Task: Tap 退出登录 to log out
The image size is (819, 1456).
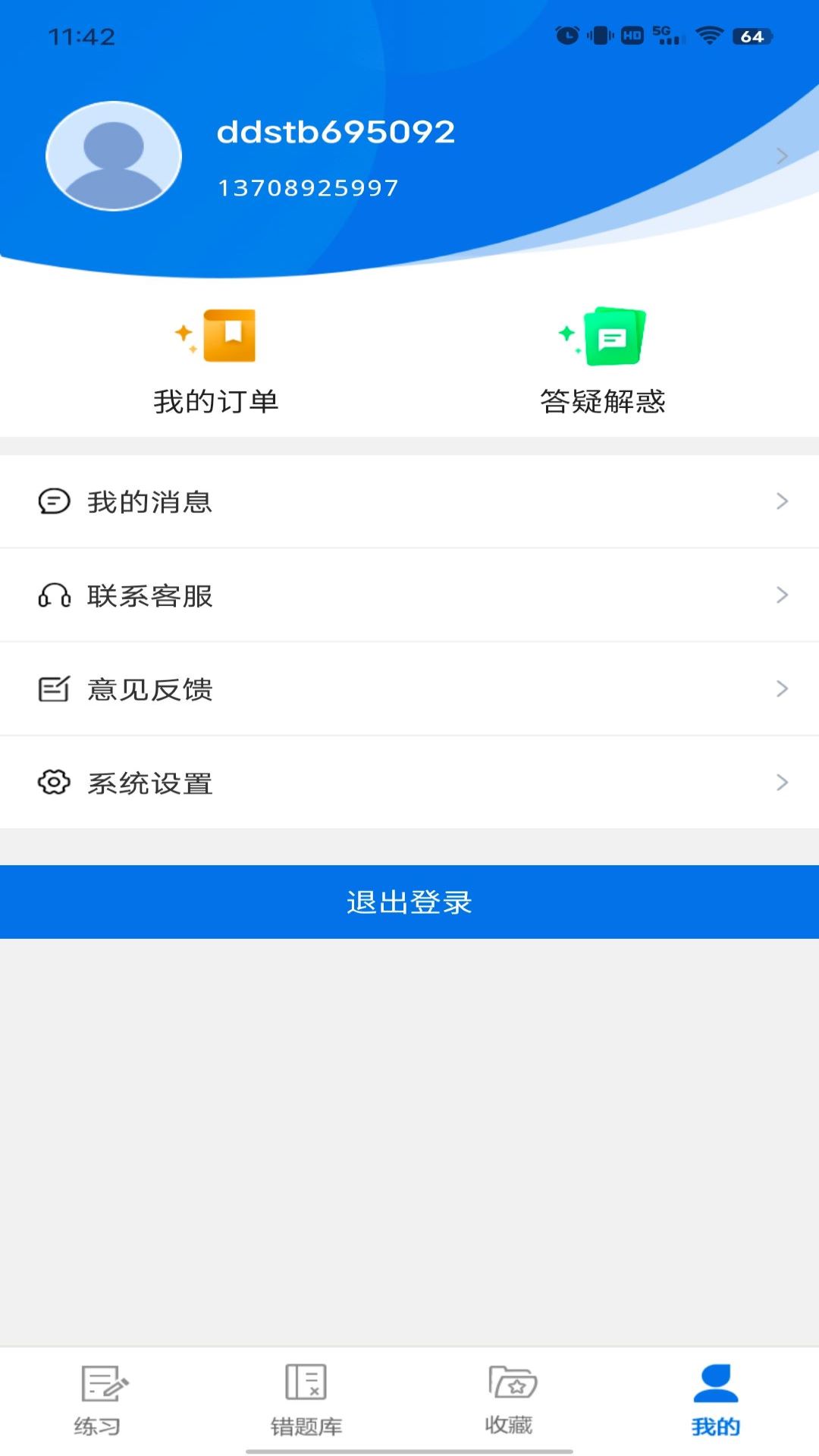Action: [409, 902]
